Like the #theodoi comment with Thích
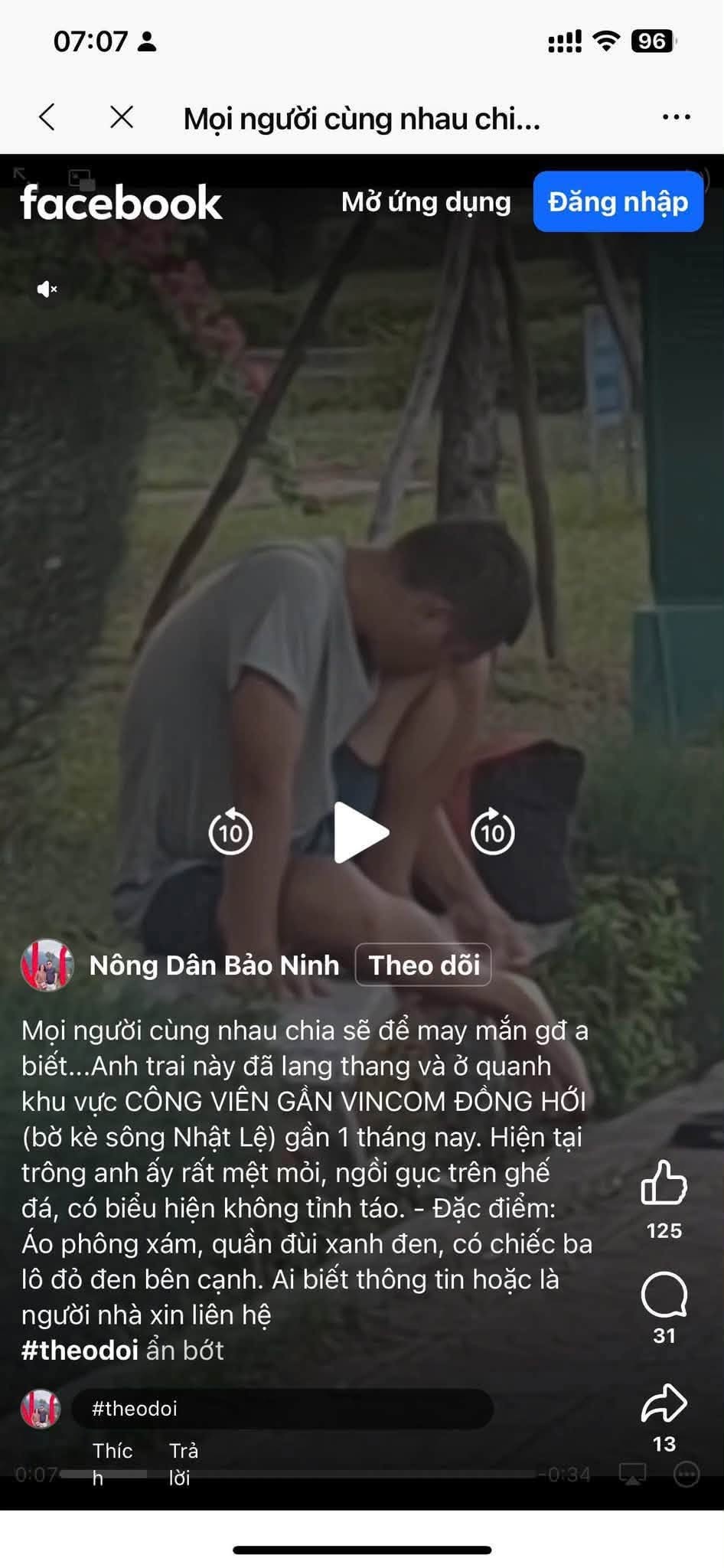The image size is (724, 1568). [x=113, y=1464]
